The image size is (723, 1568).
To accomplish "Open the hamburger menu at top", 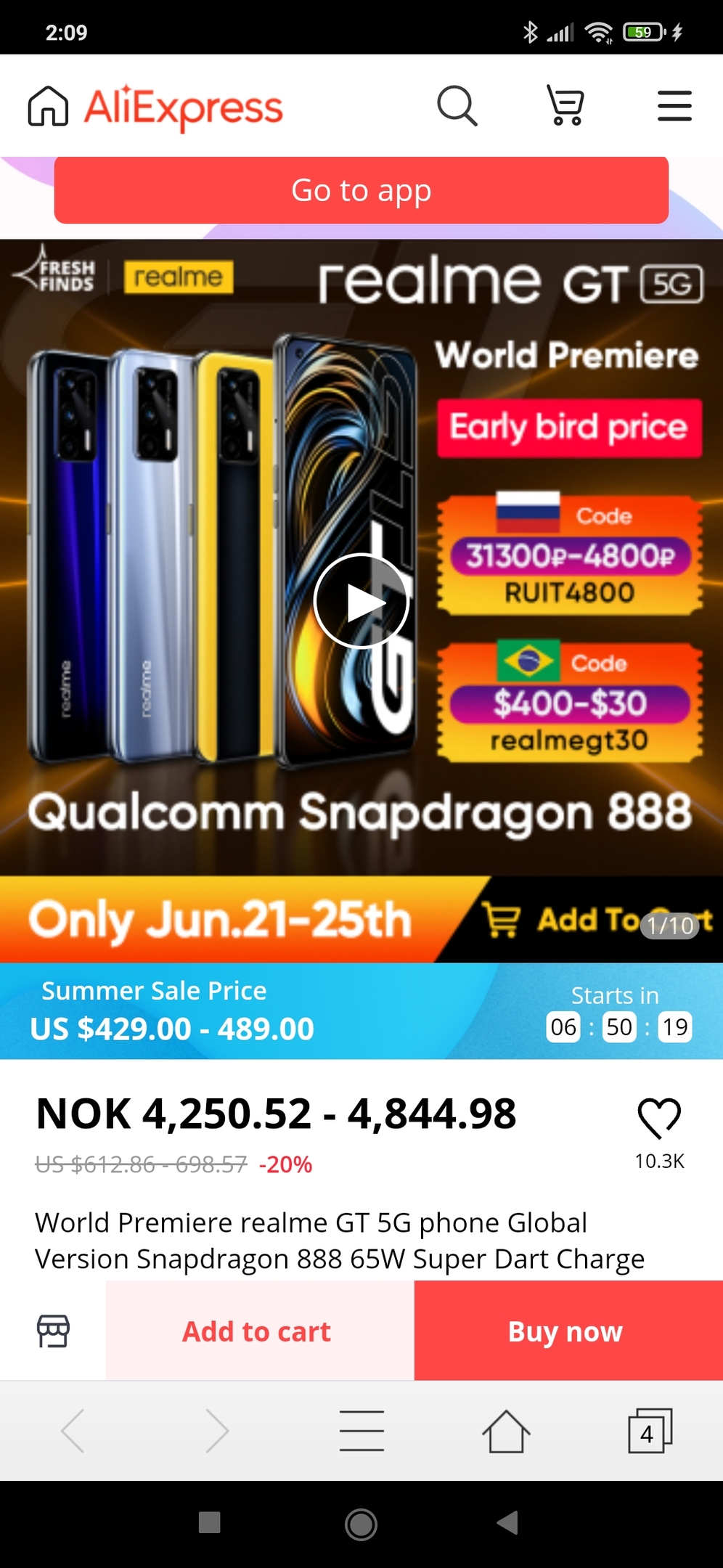I will point(674,106).
